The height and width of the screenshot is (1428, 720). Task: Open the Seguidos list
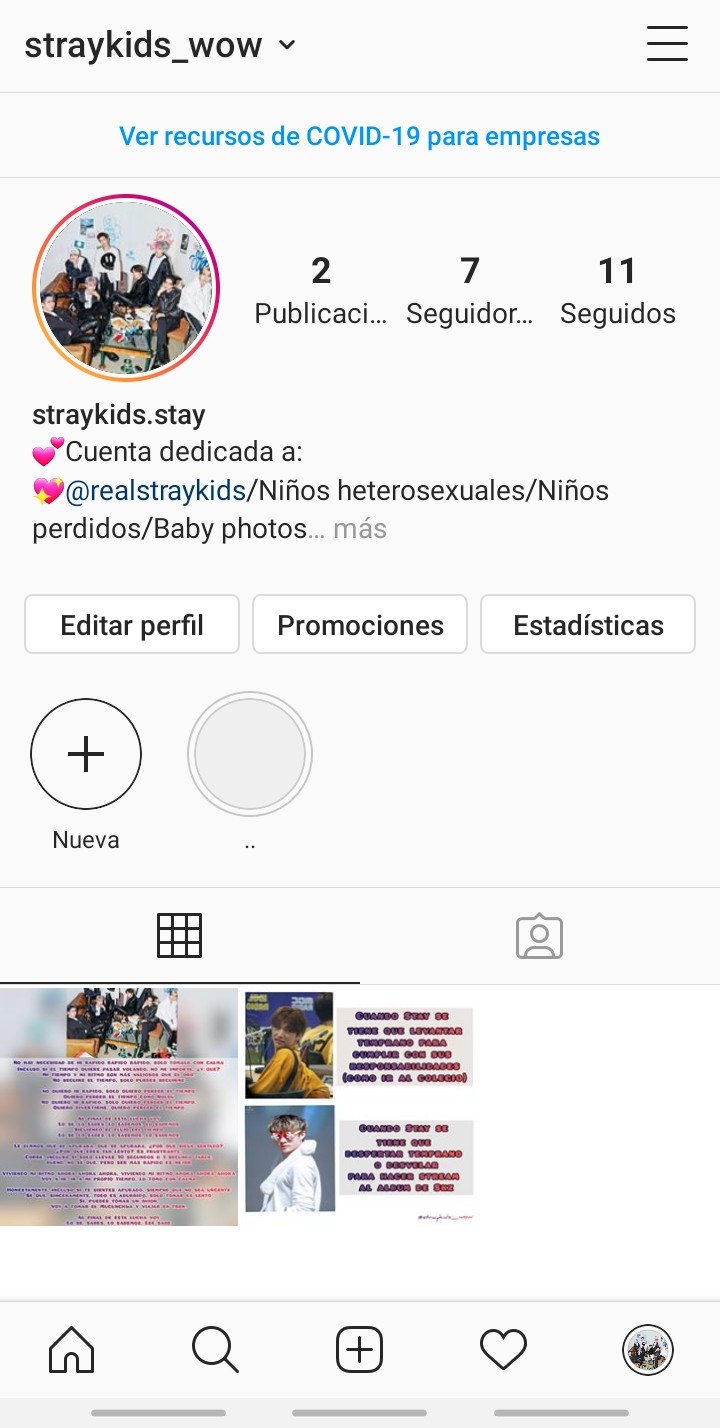coord(617,290)
